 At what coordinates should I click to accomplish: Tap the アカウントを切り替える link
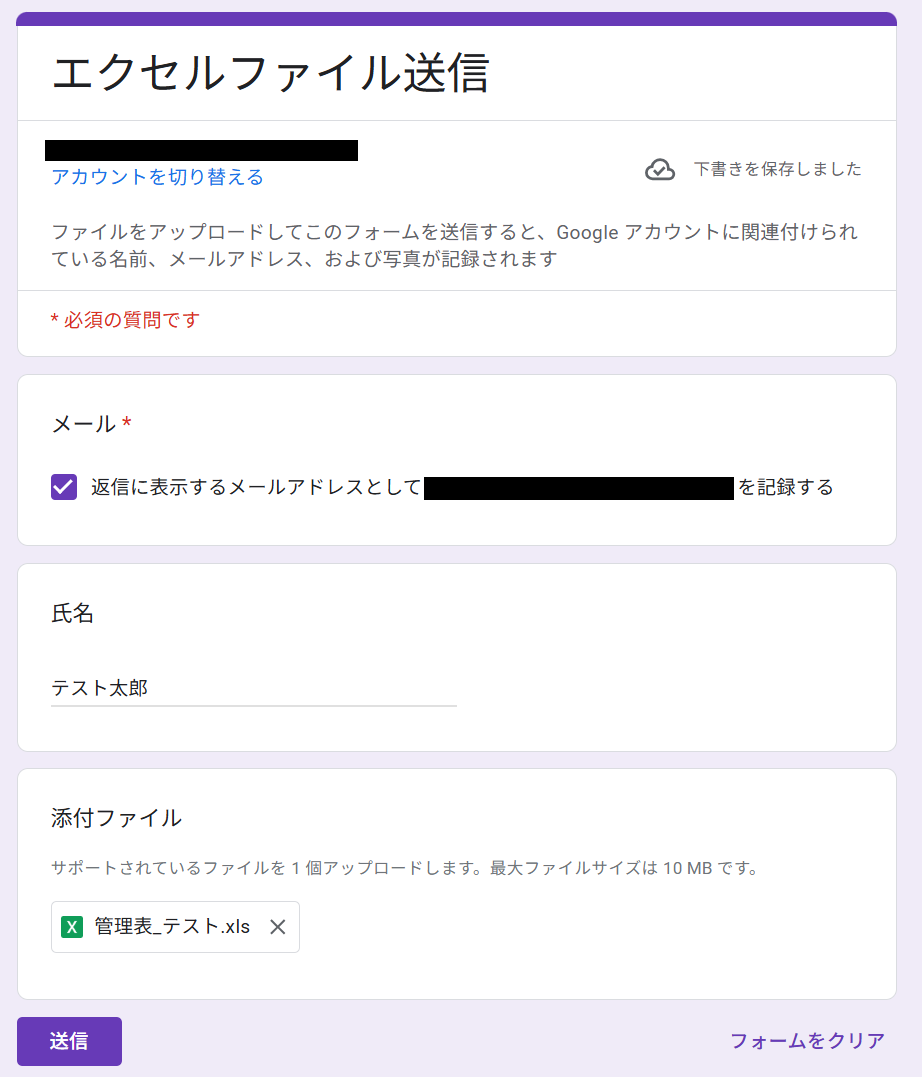(157, 177)
